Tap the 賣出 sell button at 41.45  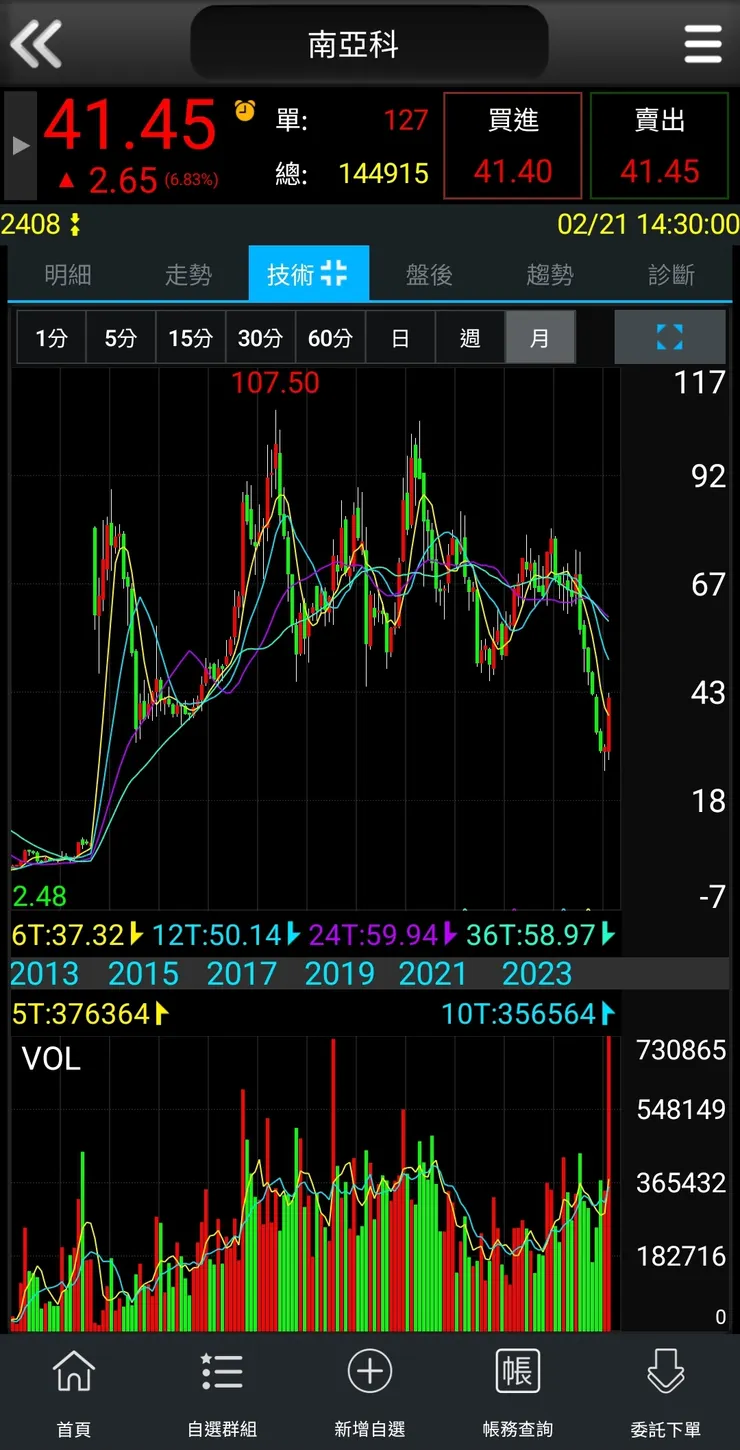coord(659,146)
